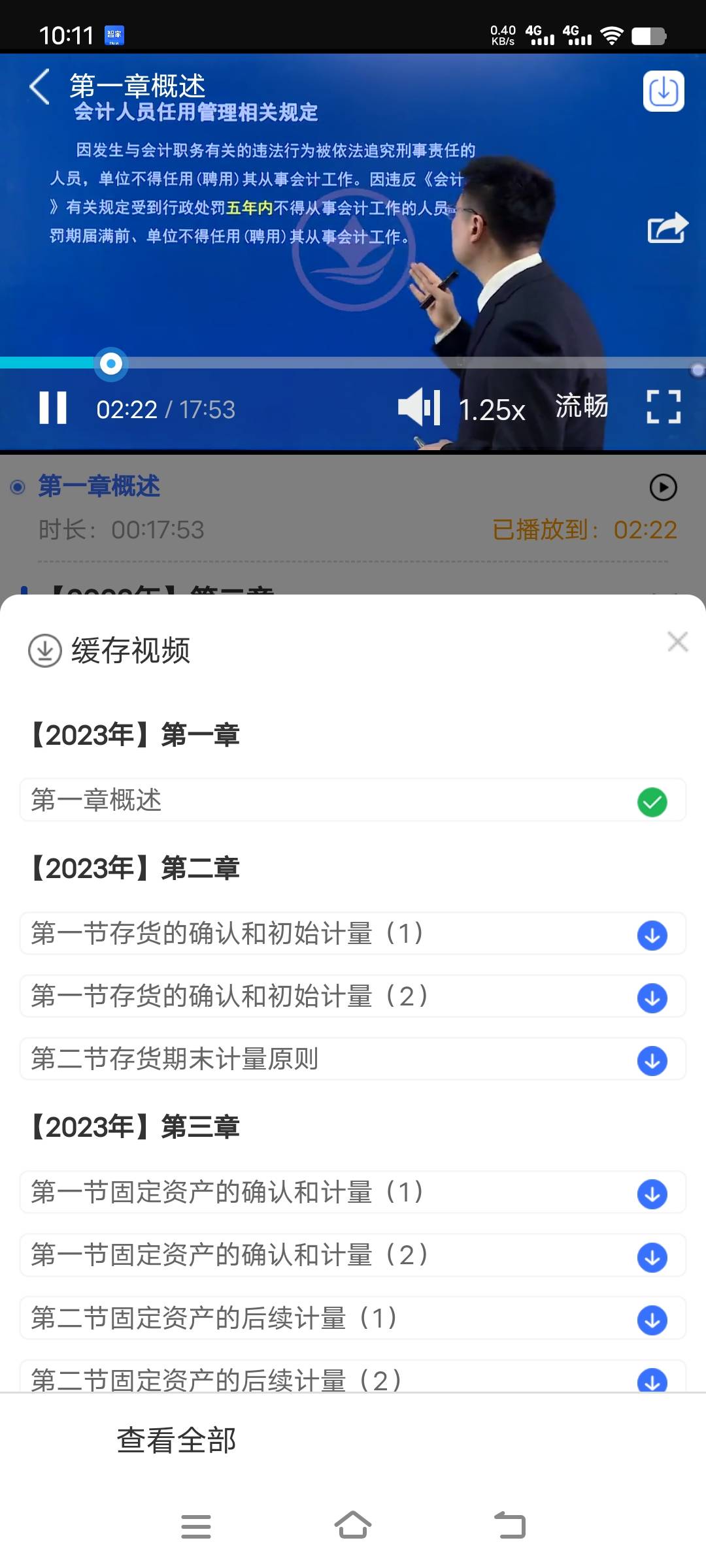Pause the video playback

(53, 408)
